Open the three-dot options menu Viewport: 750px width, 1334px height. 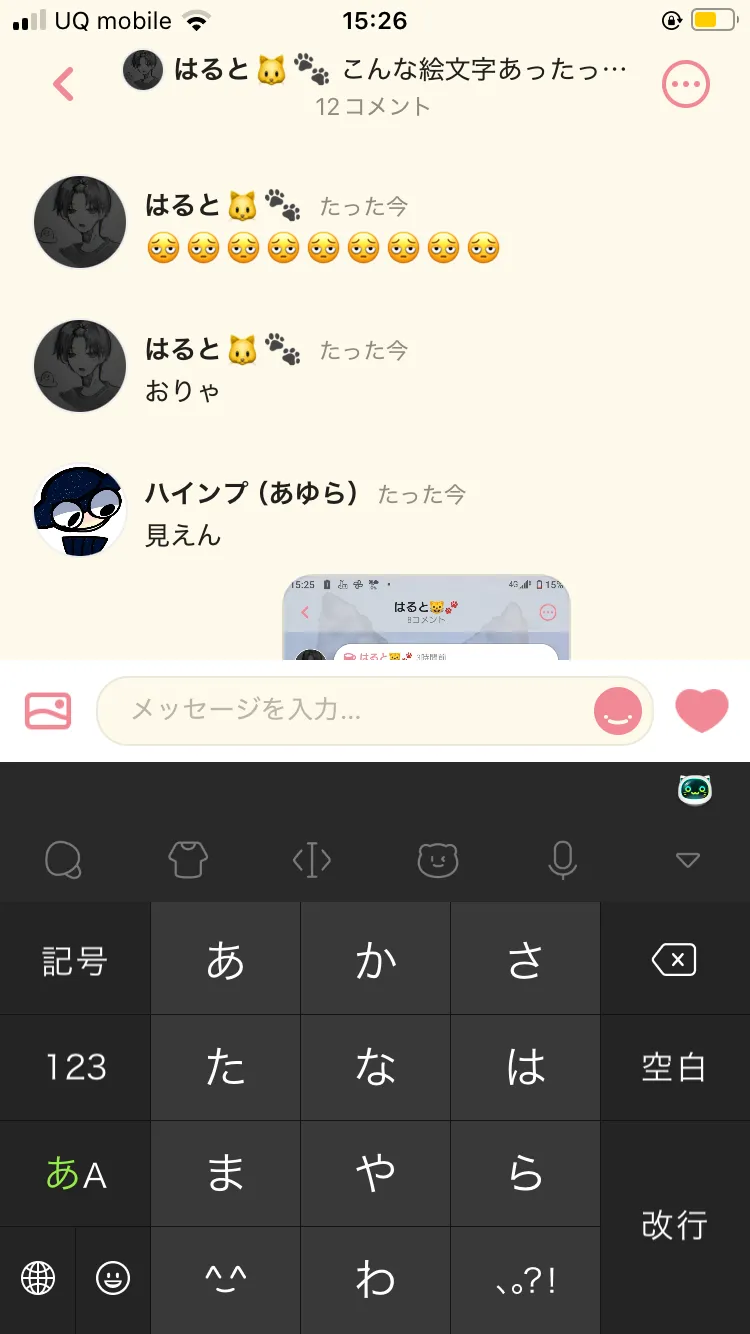686,84
